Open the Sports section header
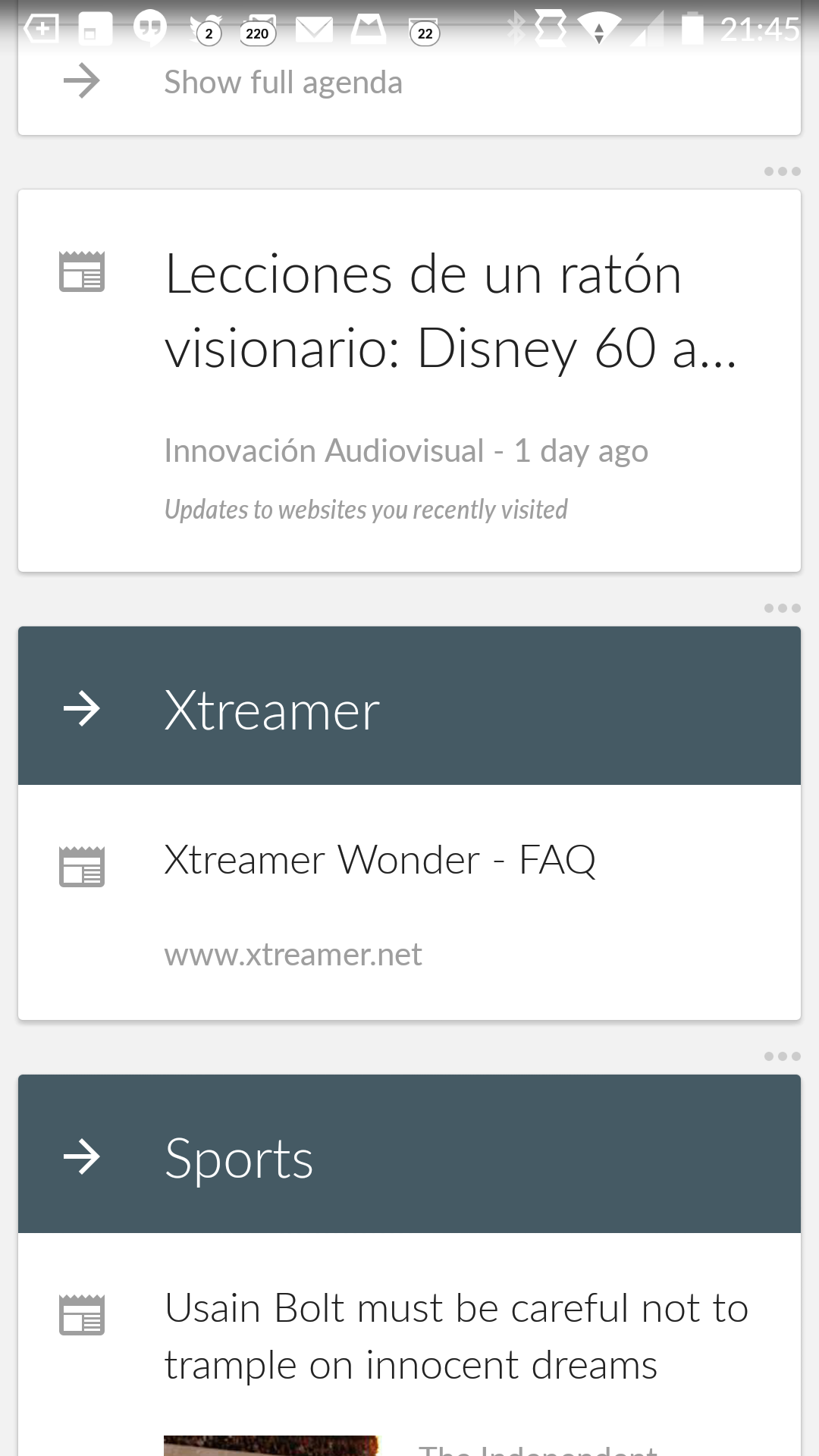 pyautogui.click(x=409, y=1154)
